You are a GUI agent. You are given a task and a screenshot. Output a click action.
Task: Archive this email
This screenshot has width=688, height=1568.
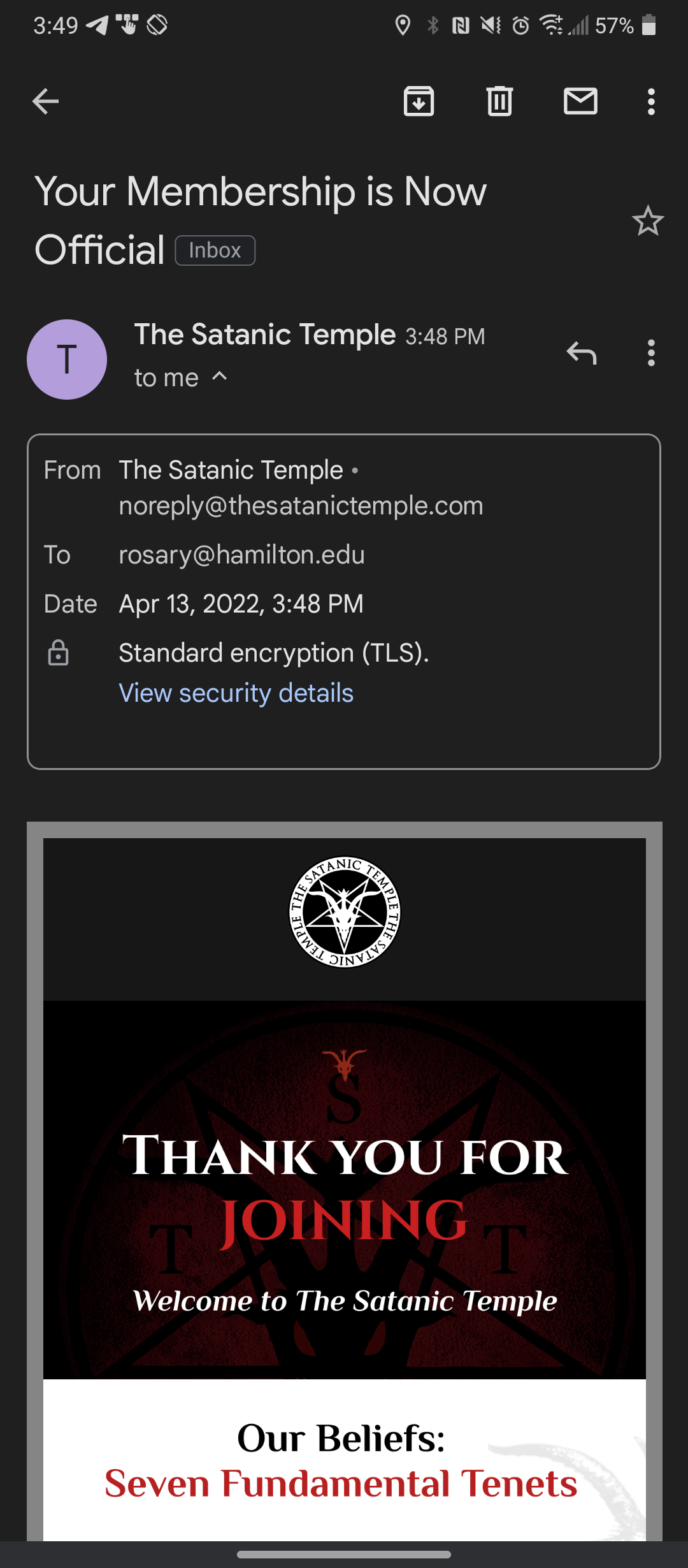pyautogui.click(x=419, y=101)
